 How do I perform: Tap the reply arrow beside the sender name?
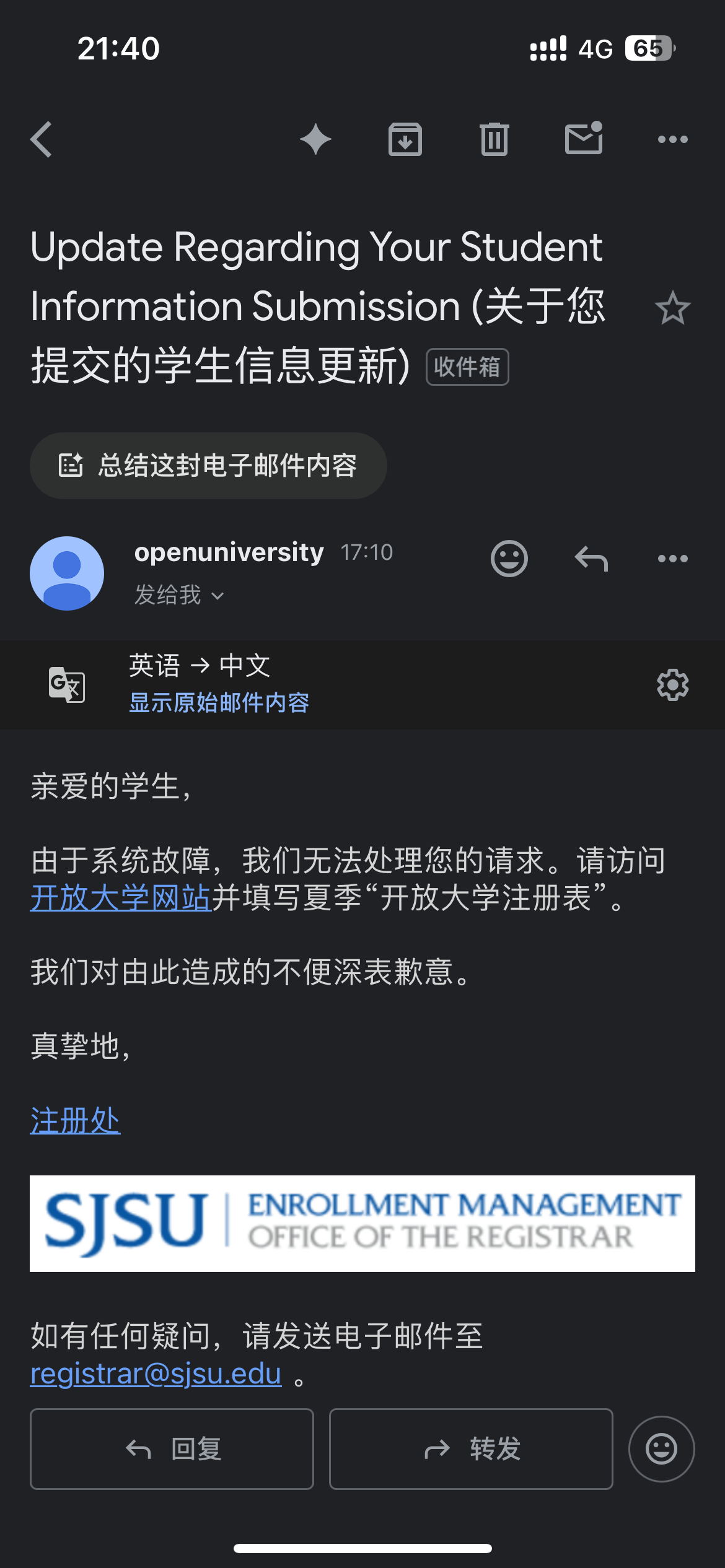pos(591,559)
